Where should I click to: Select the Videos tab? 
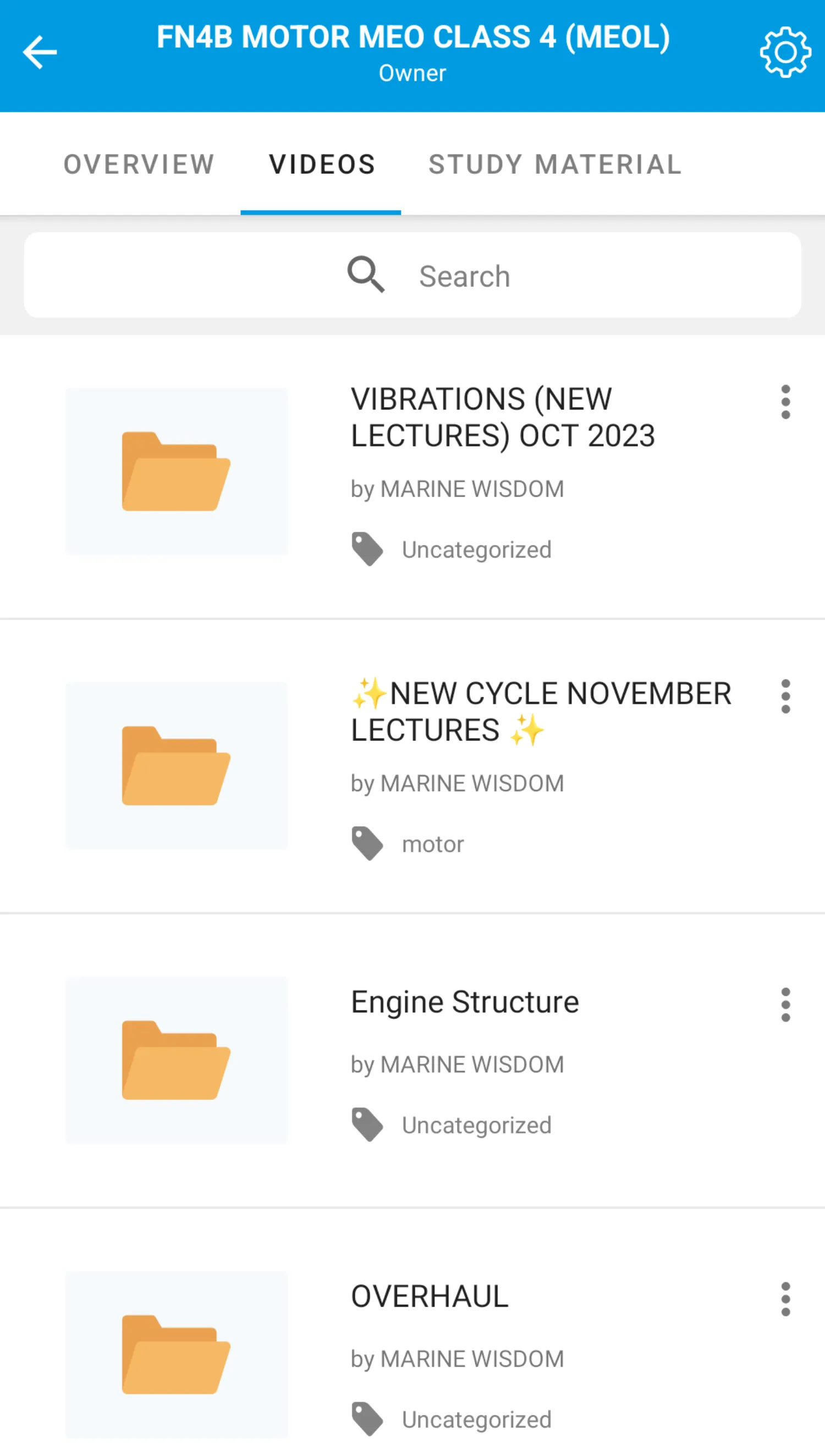(x=321, y=164)
